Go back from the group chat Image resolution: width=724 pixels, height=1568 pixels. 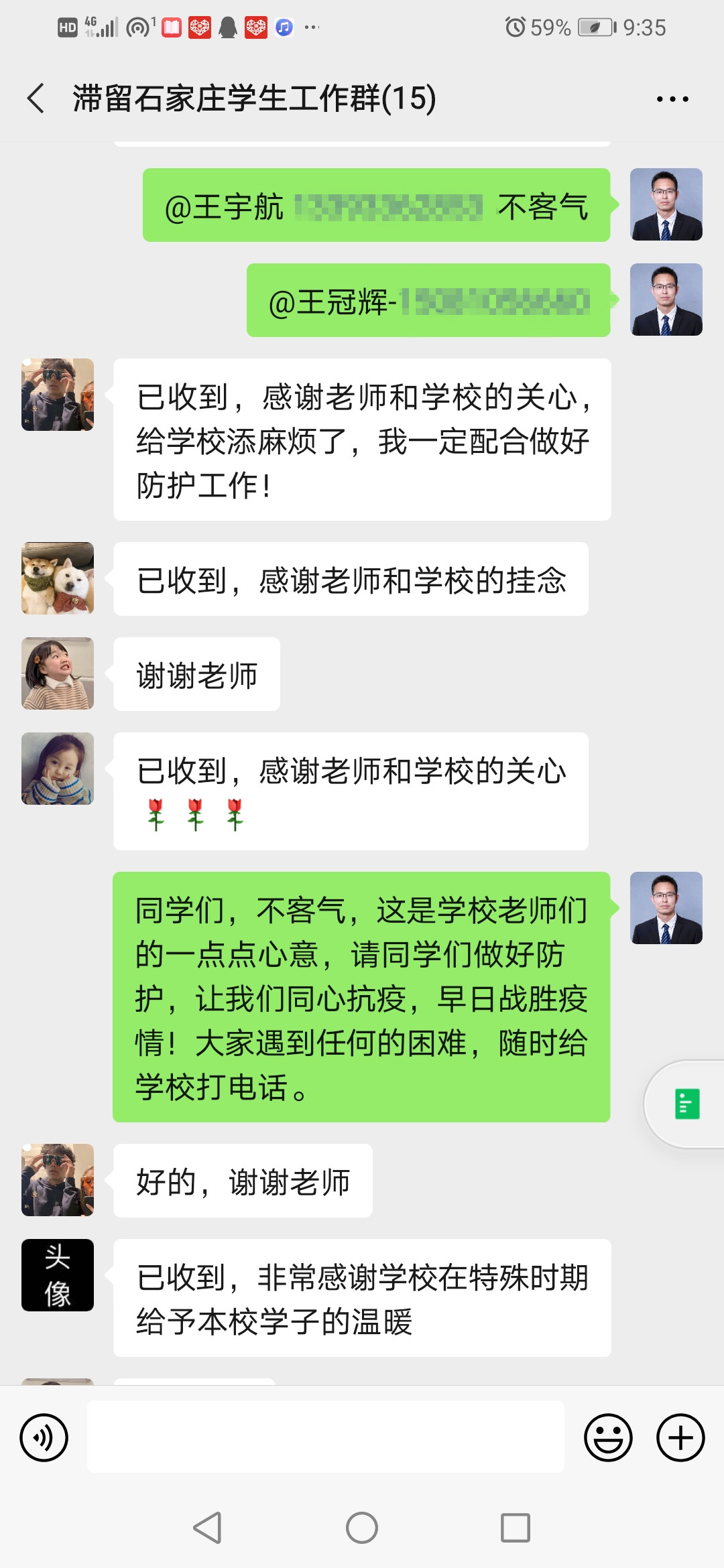click(37, 99)
